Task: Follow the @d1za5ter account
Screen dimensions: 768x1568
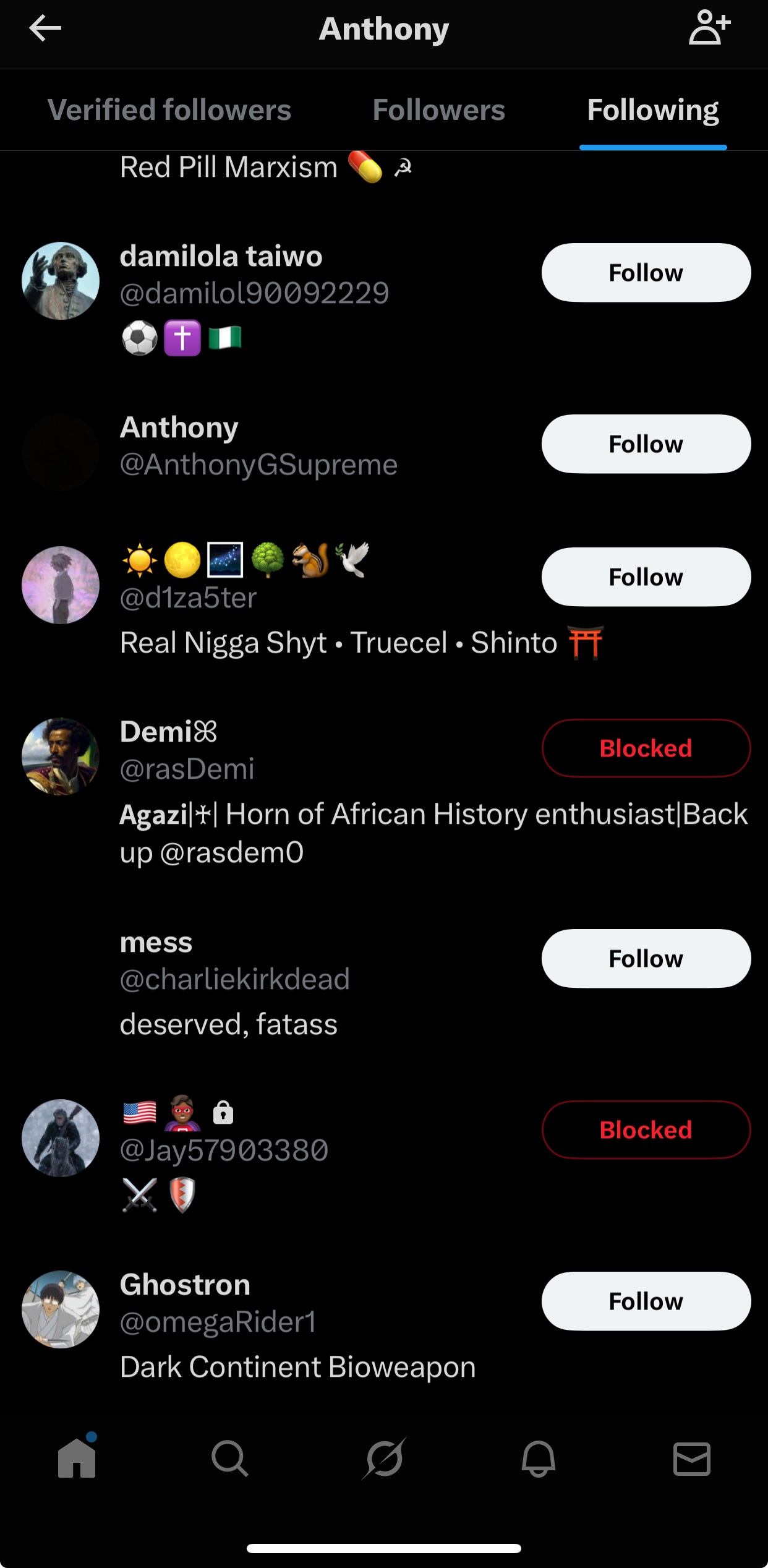Action: 646,577
